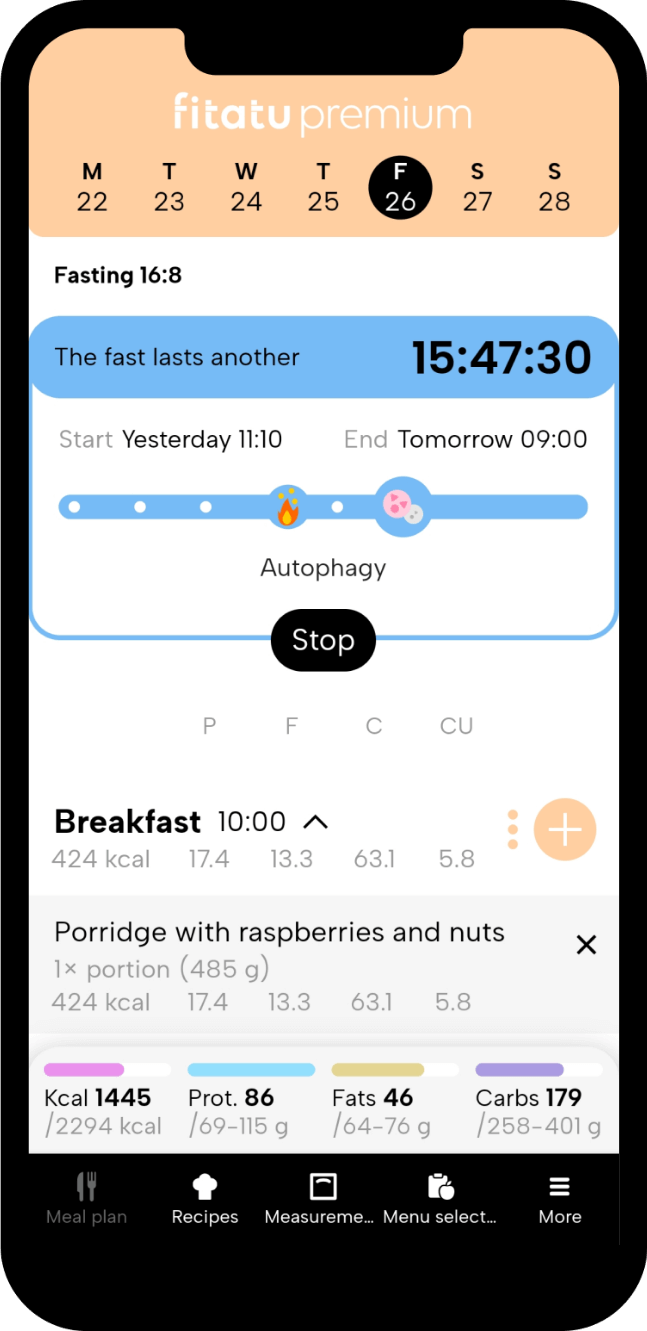Add a product to Breakfast
The height and width of the screenshot is (1331, 647).
coord(565,830)
